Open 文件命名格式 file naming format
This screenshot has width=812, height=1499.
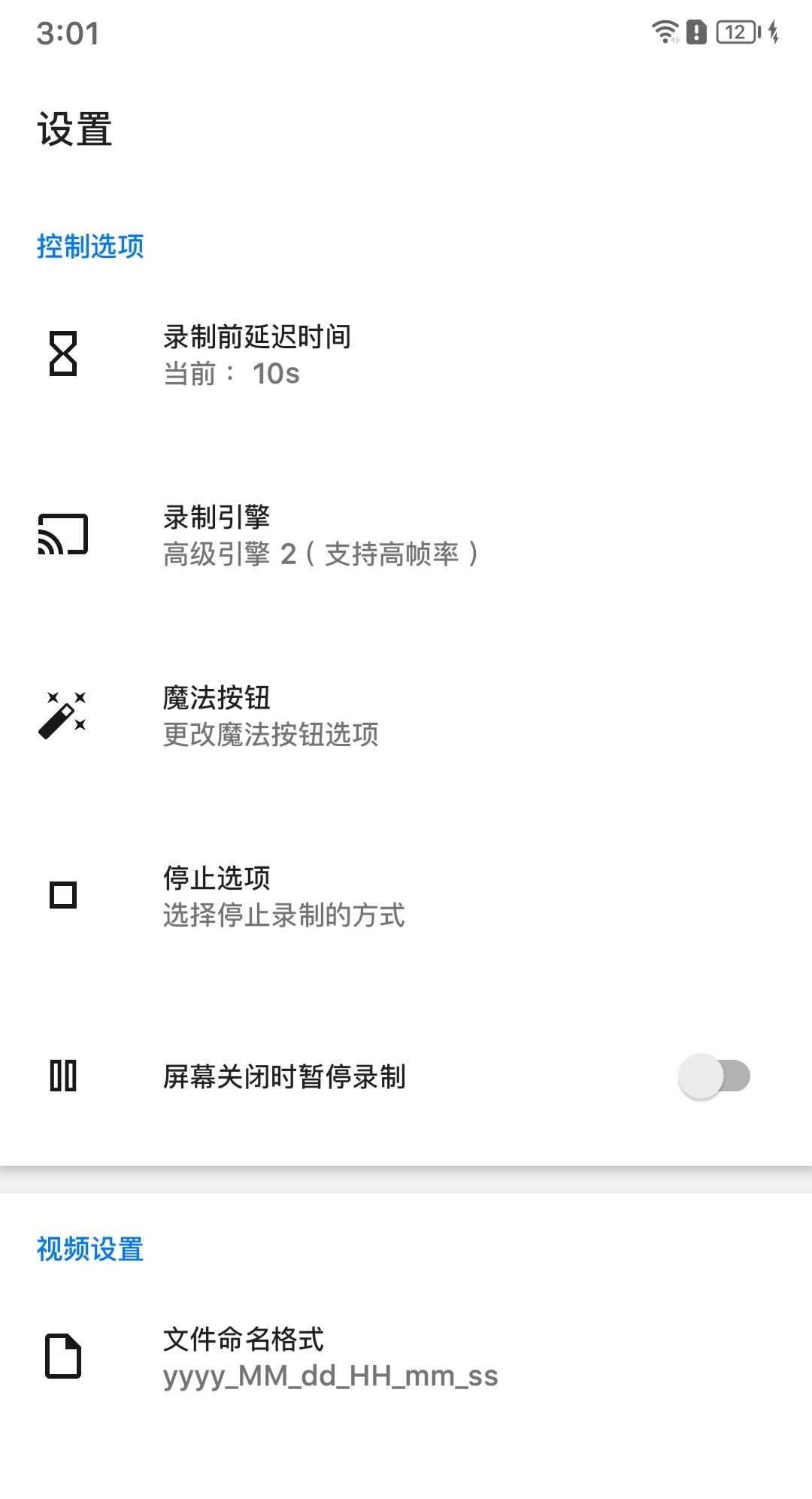click(x=406, y=1357)
